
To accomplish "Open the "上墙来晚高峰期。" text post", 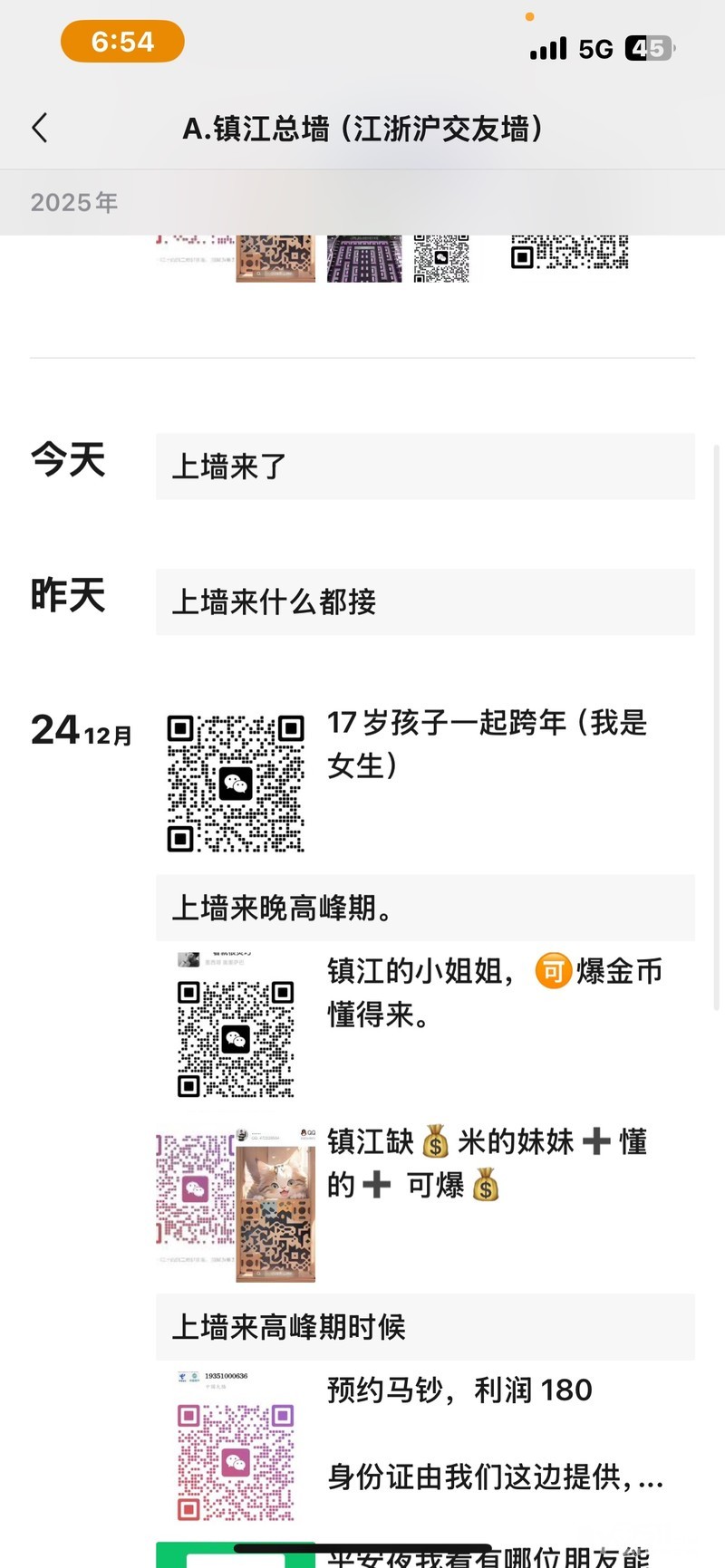I will tap(424, 908).
